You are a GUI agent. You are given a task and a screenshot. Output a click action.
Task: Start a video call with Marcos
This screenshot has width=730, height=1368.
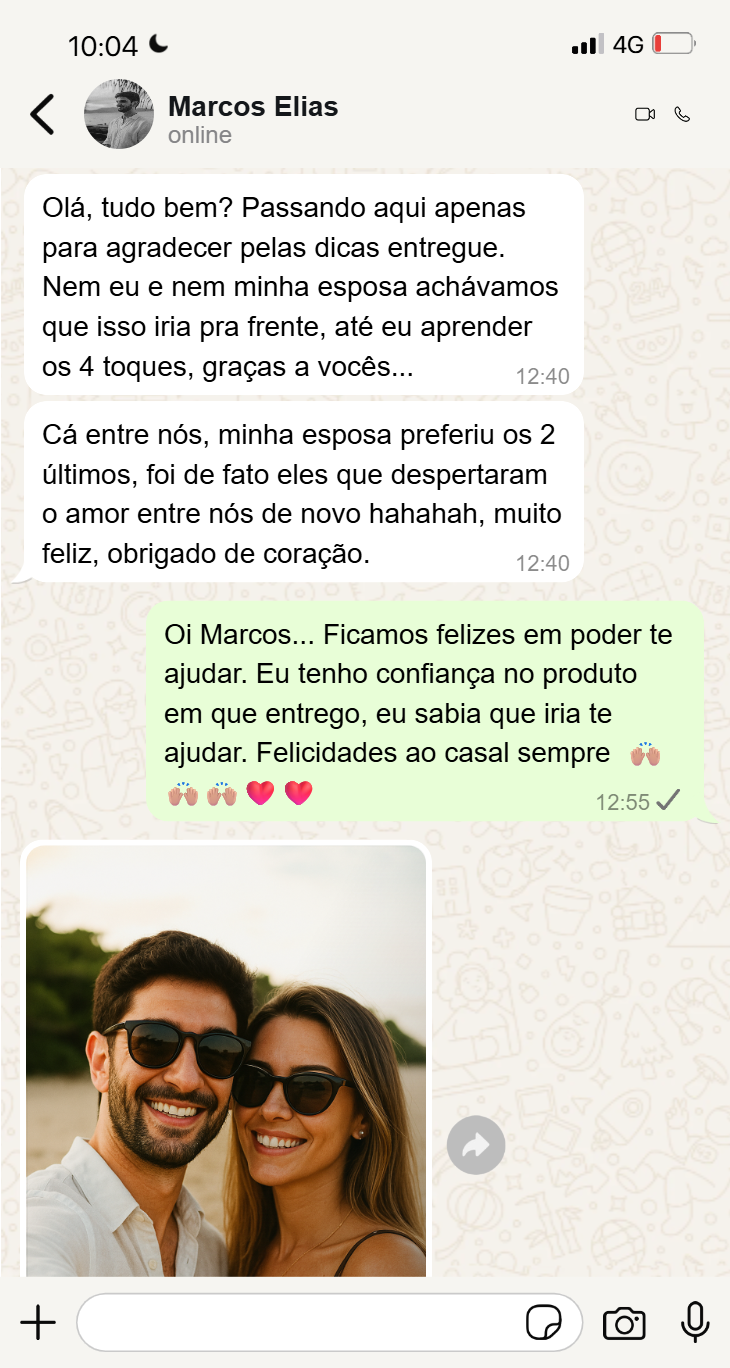(x=645, y=114)
